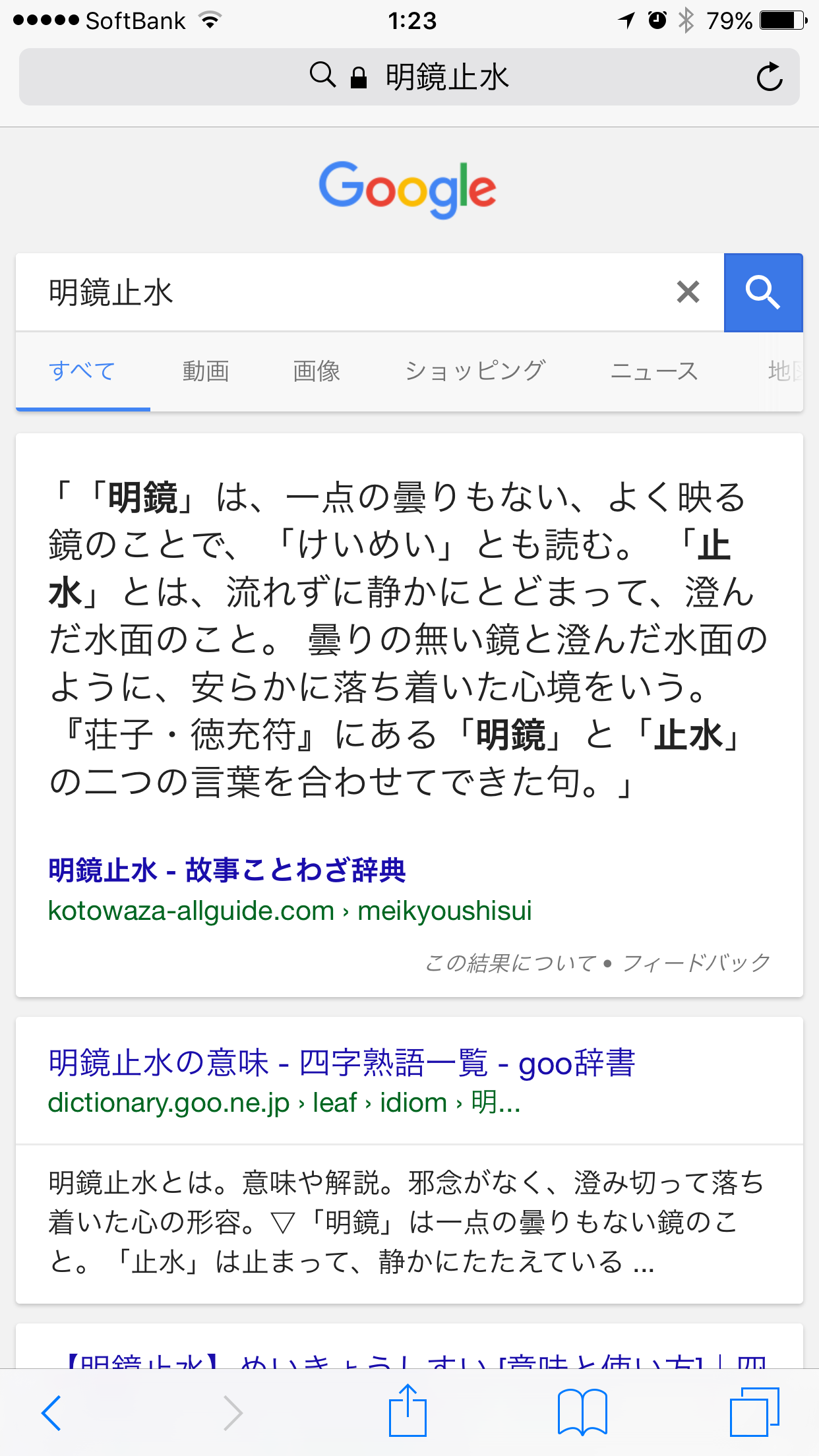Clear the Google search field
This screenshot has width=819, height=1456.
[x=688, y=291]
